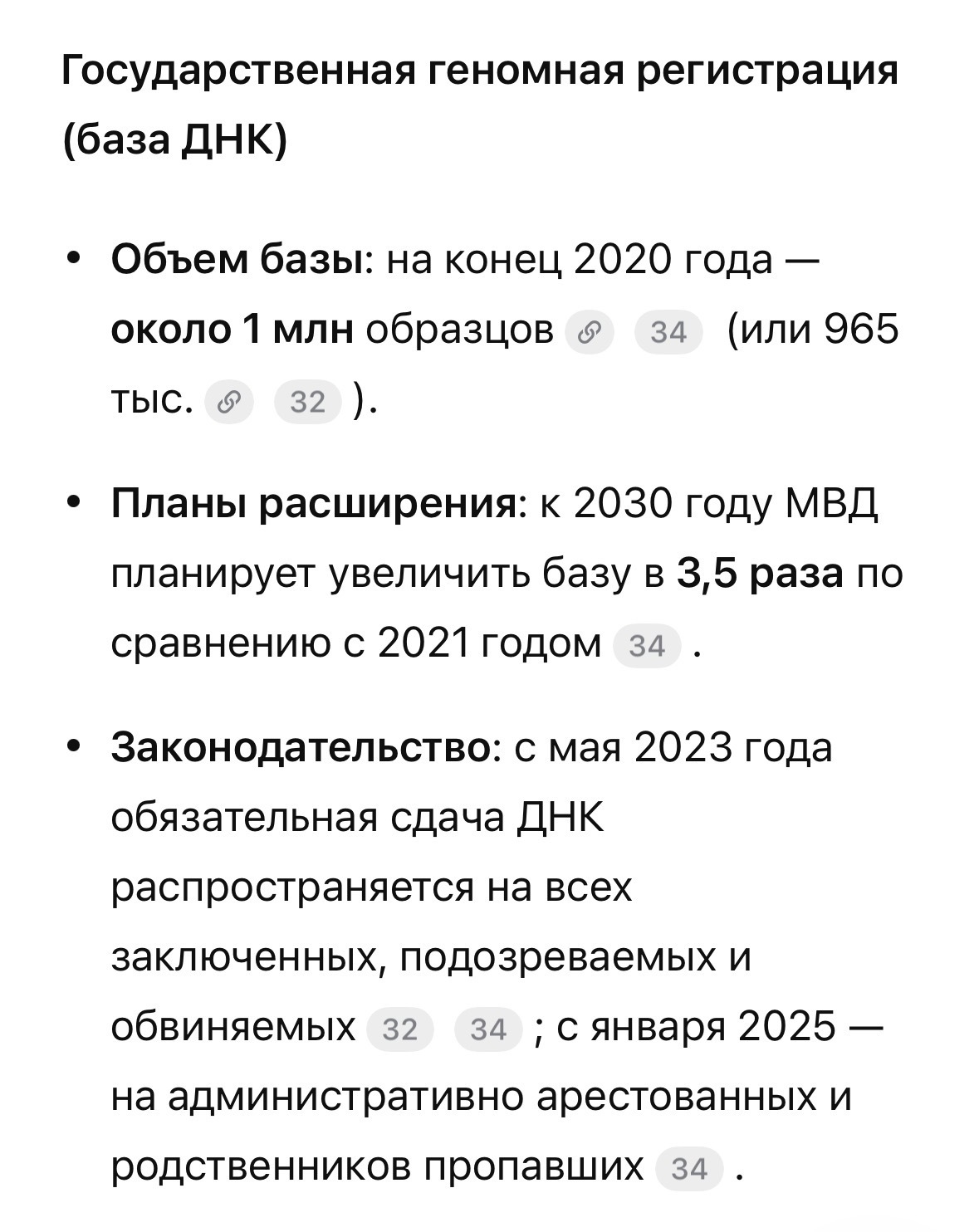View source 34 after «с 2021 годом»
This screenshot has height=1232, width=979.
[647, 645]
